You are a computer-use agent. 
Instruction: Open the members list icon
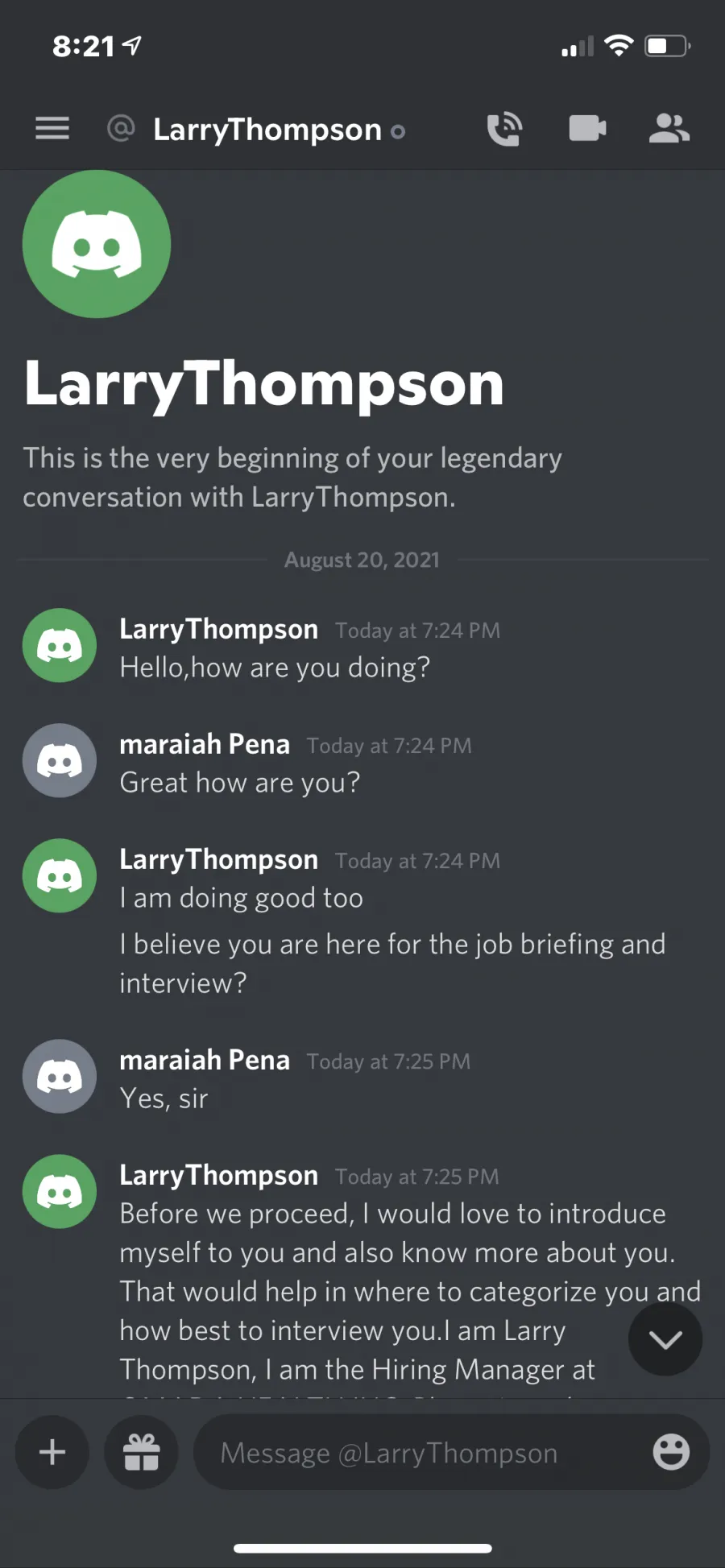pyautogui.click(x=669, y=128)
